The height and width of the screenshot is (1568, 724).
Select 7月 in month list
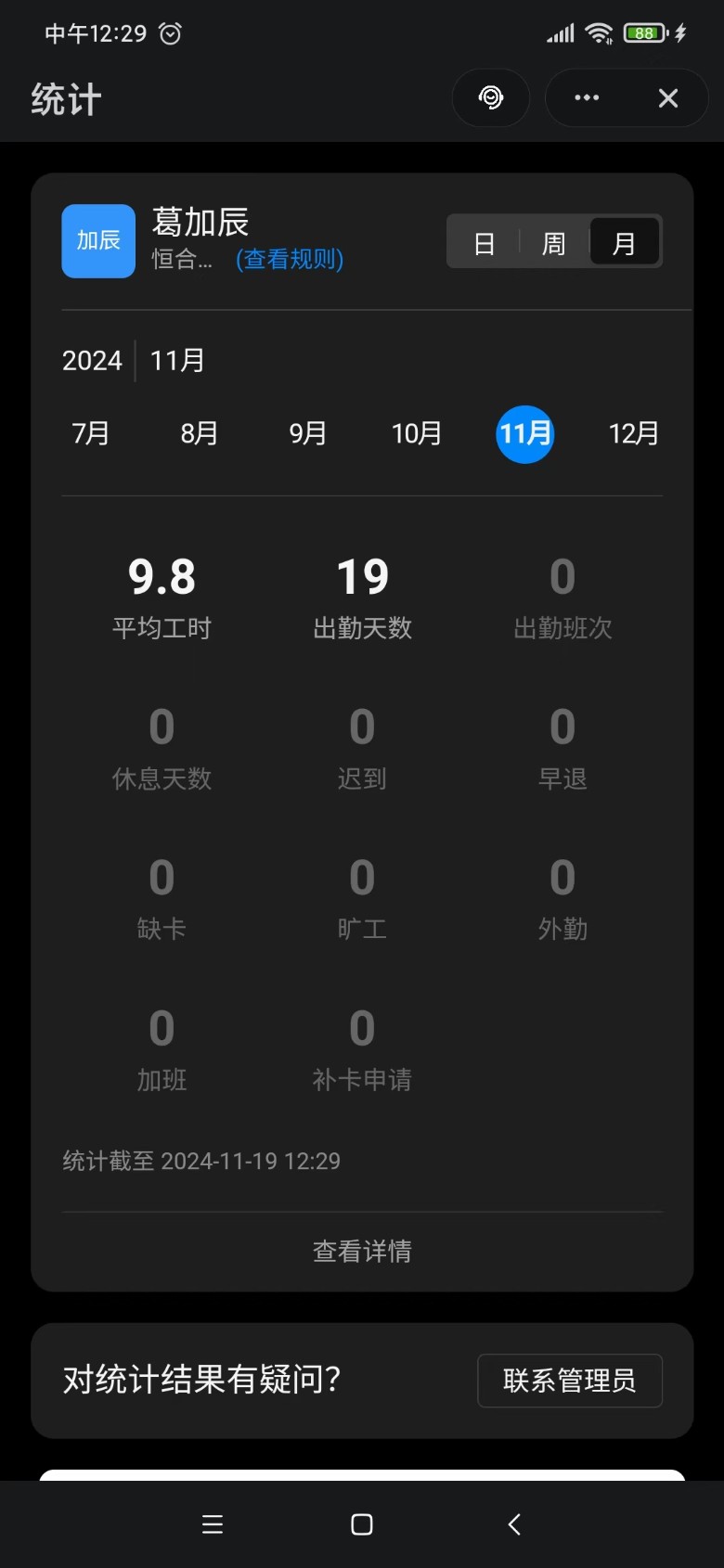[91, 433]
